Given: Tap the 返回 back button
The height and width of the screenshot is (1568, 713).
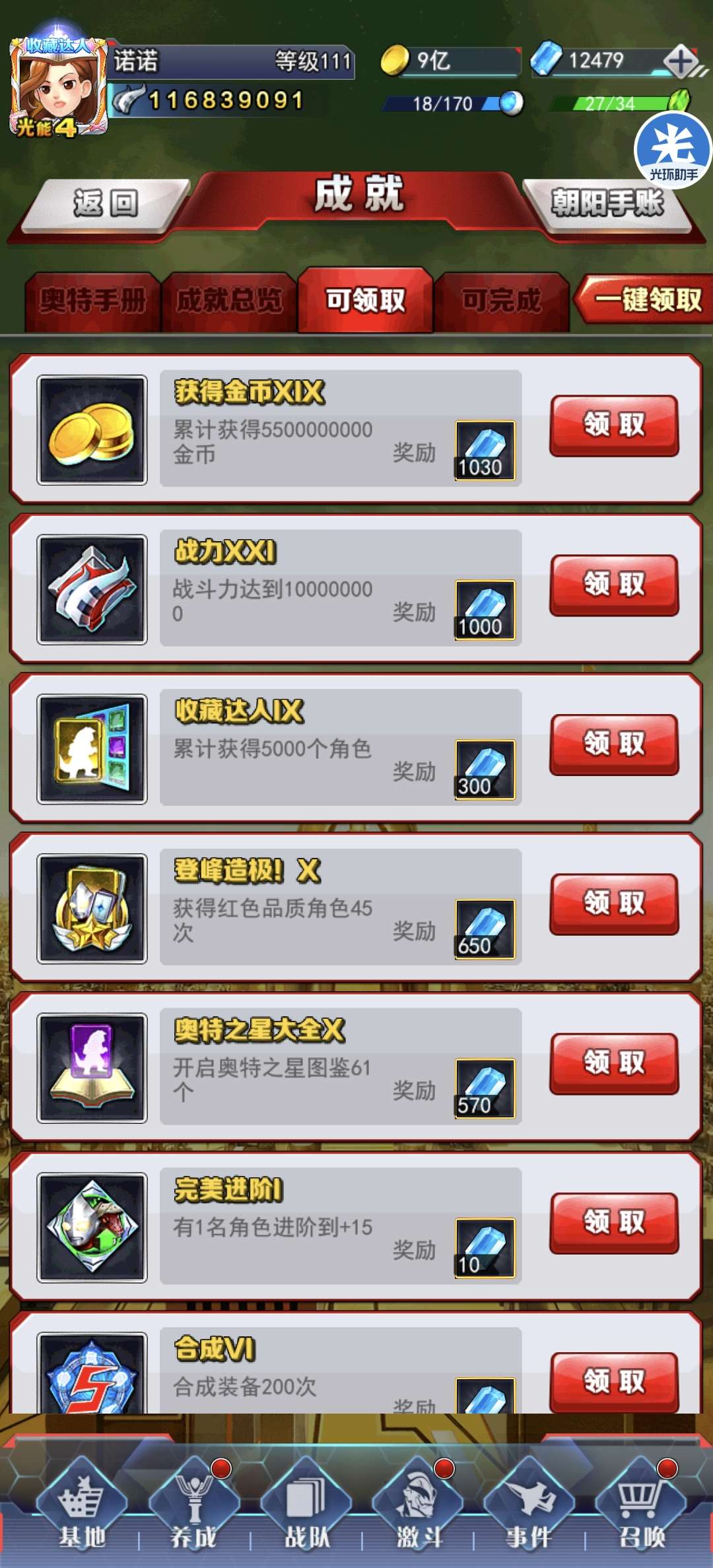Looking at the screenshot, I should tap(106, 204).
